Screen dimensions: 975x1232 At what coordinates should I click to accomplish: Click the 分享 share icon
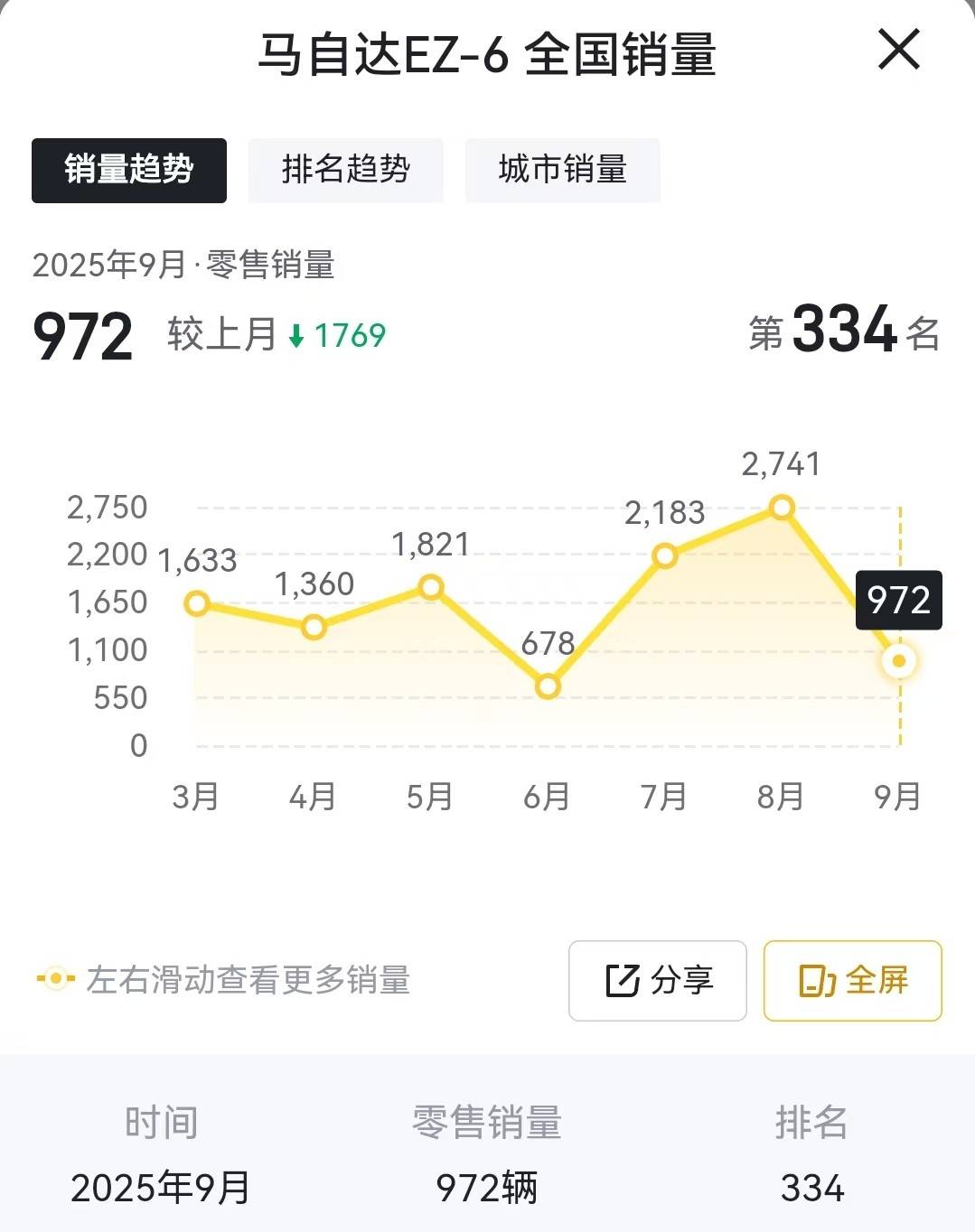coord(622,982)
